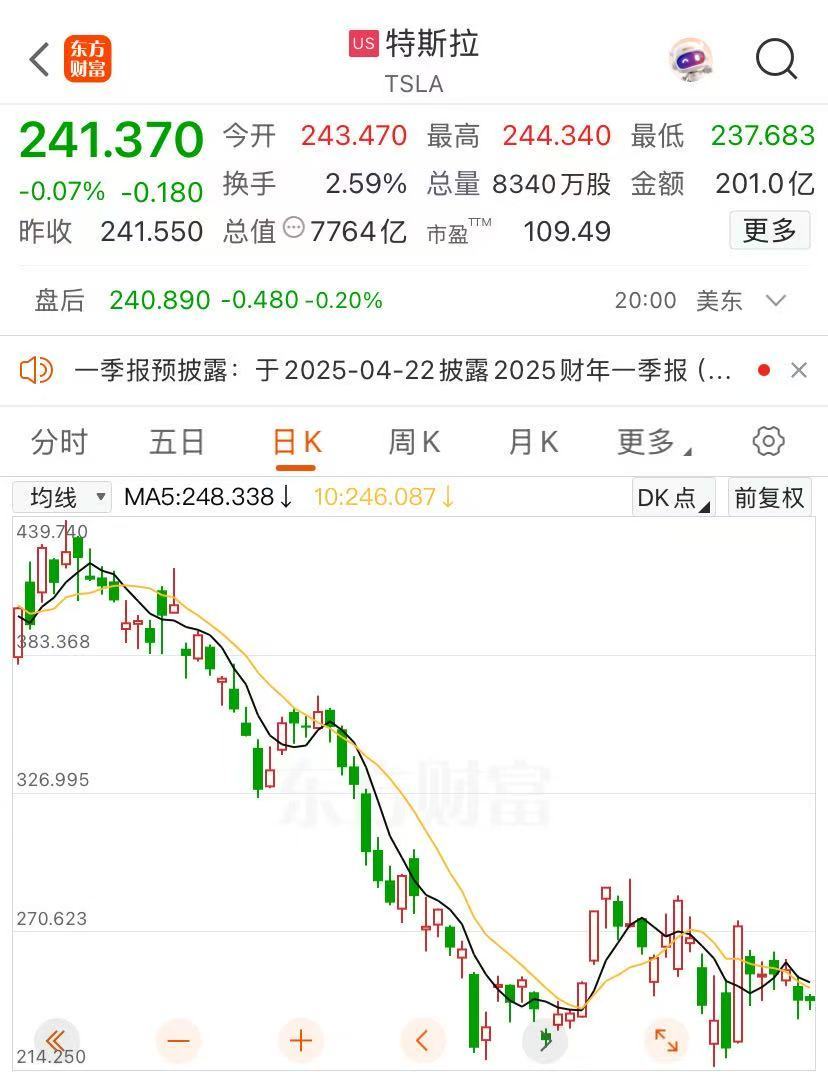The image size is (828, 1072).
Task: Zoom out chart with minus button
Action: [178, 1041]
